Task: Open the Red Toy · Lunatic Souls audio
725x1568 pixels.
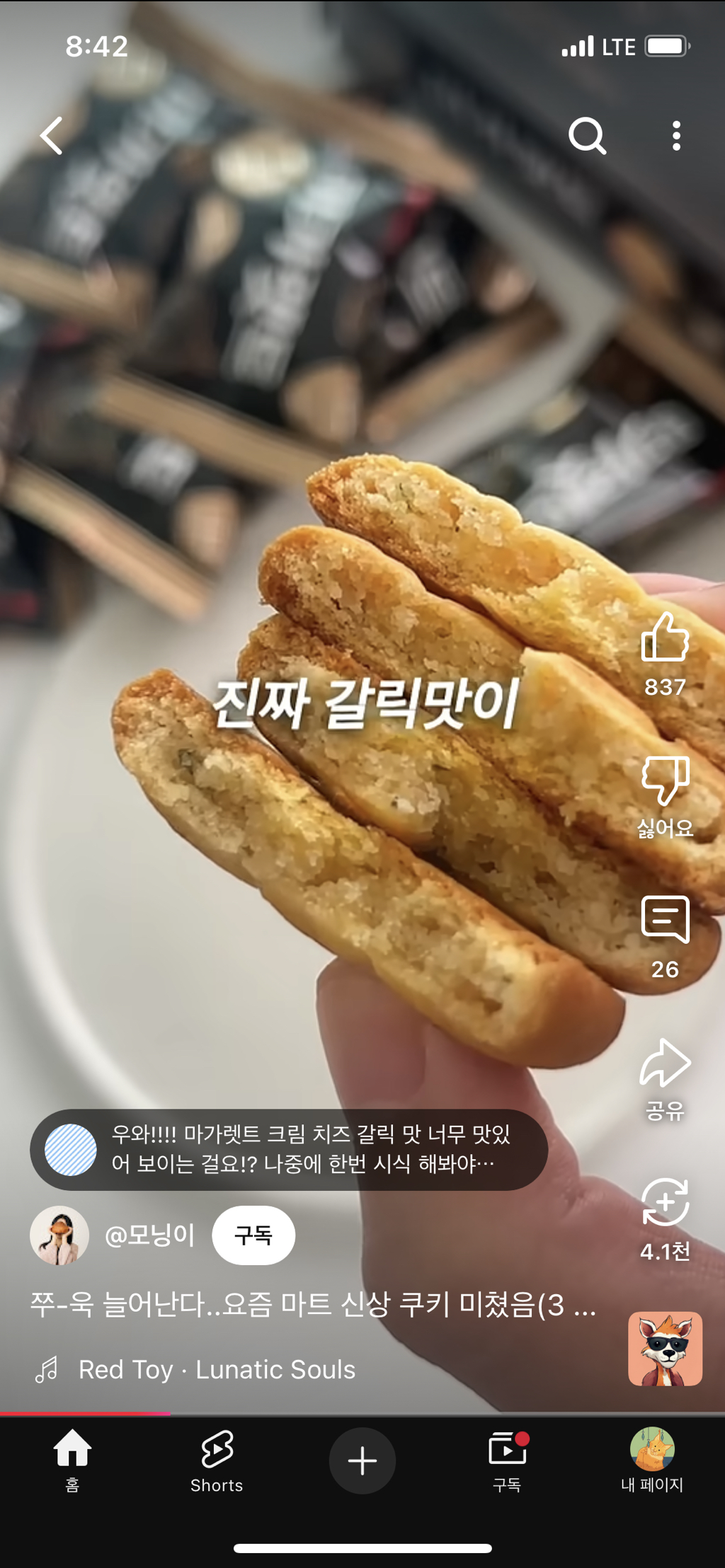Action: click(x=216, y=1368)
